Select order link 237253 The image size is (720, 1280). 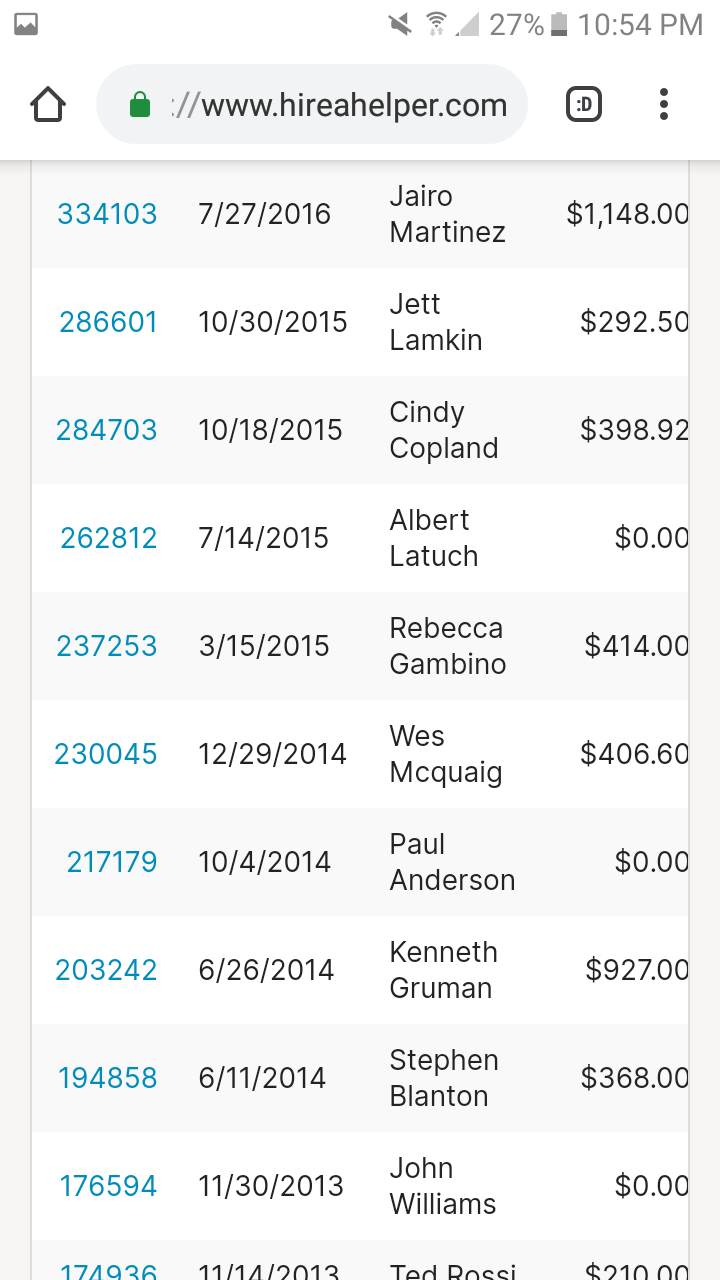click(x=107, y=646)
